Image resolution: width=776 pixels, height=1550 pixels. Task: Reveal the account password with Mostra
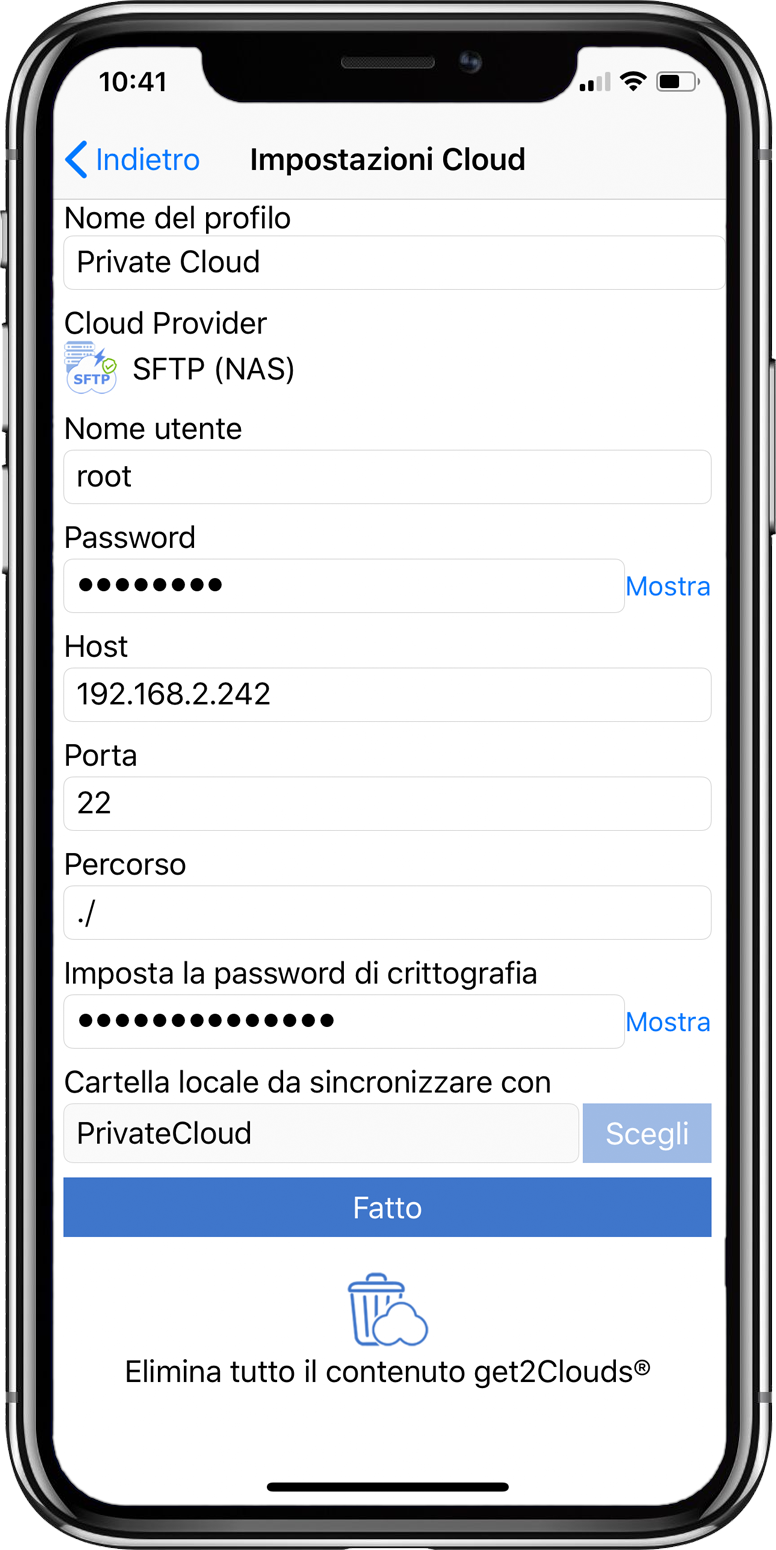(x=668, y=586)
